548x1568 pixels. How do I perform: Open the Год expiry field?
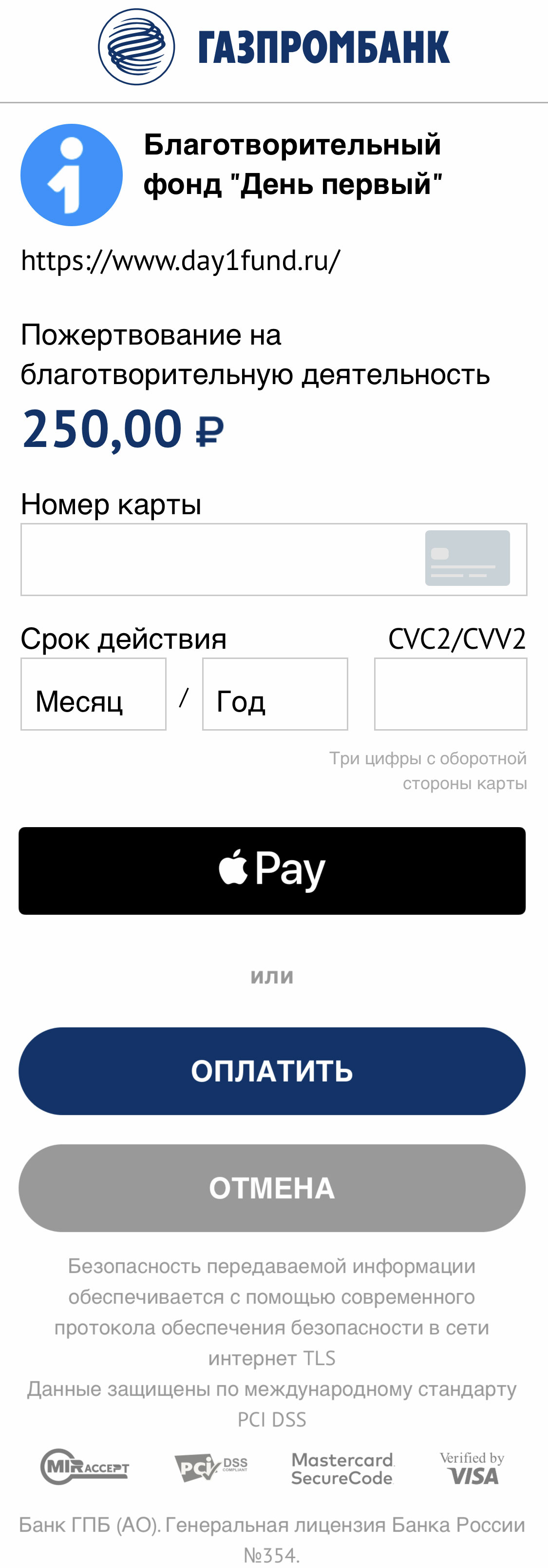pos(275,694)
